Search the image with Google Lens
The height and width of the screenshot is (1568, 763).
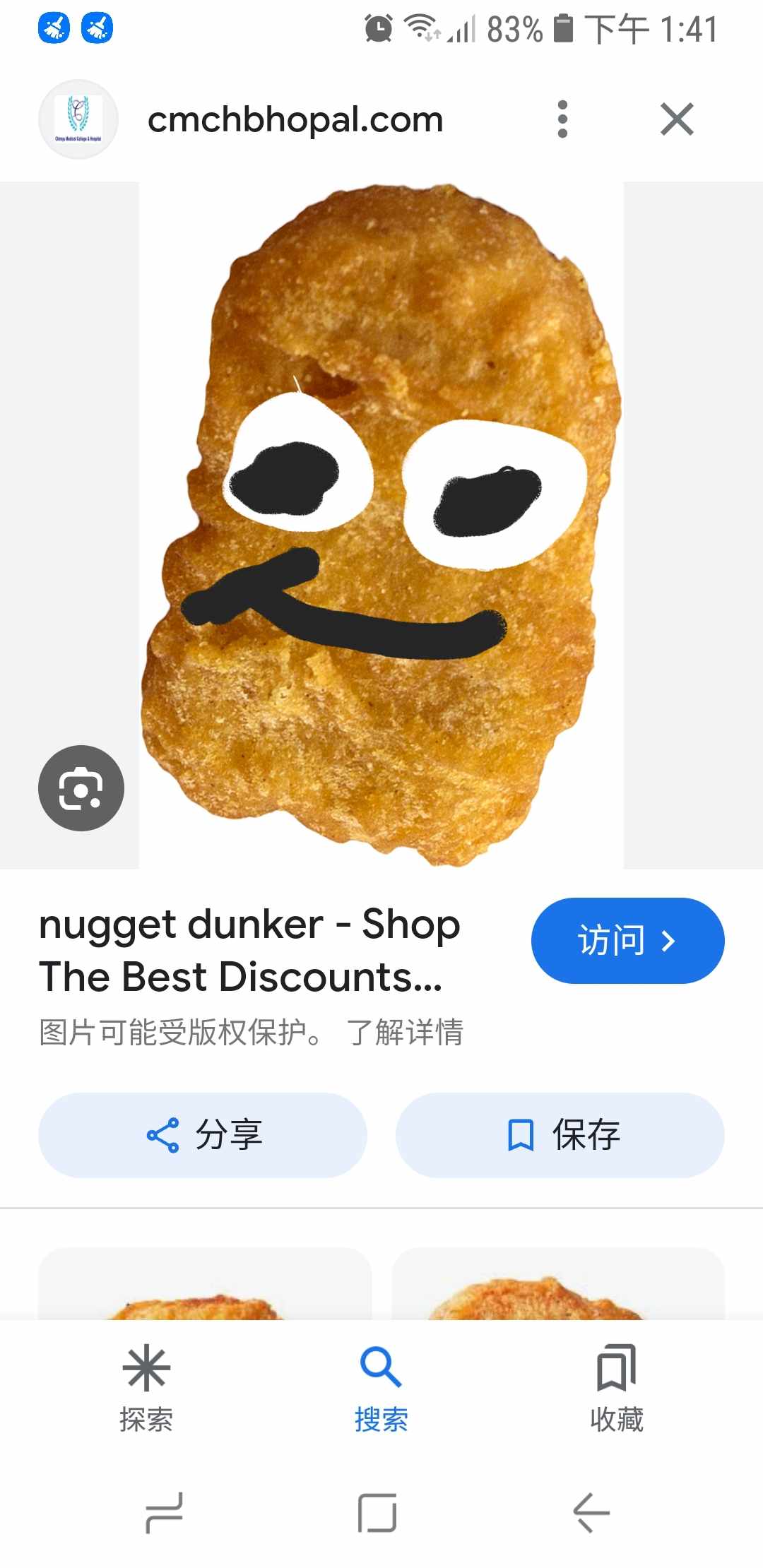(81, 788)
